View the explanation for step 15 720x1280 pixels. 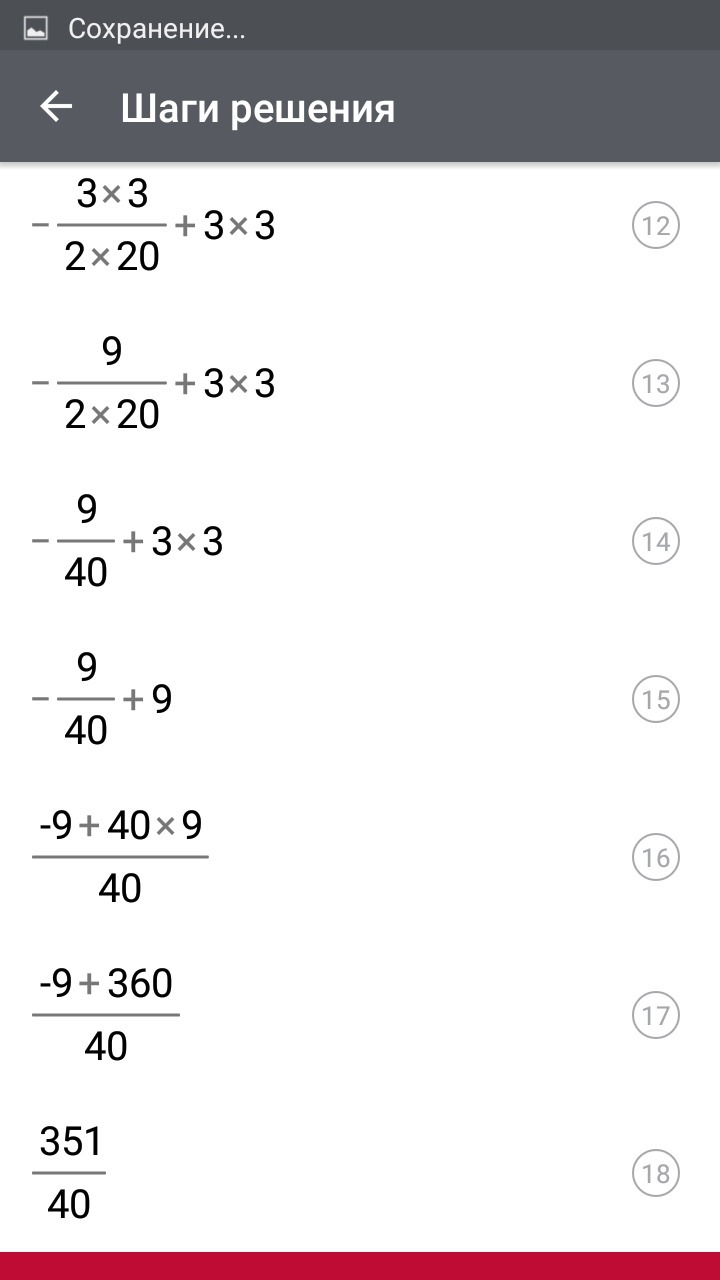(x=656, y=699)
